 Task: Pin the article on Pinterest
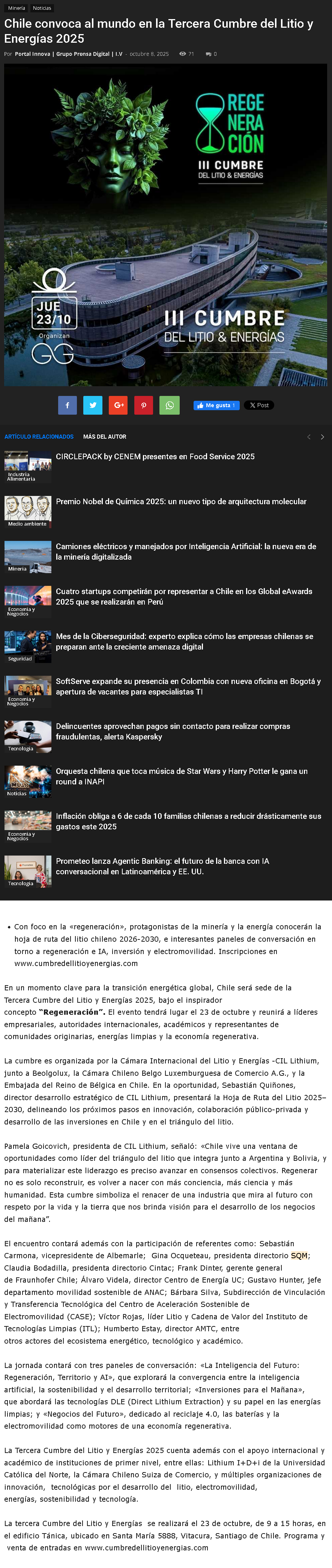coord(144,405)
